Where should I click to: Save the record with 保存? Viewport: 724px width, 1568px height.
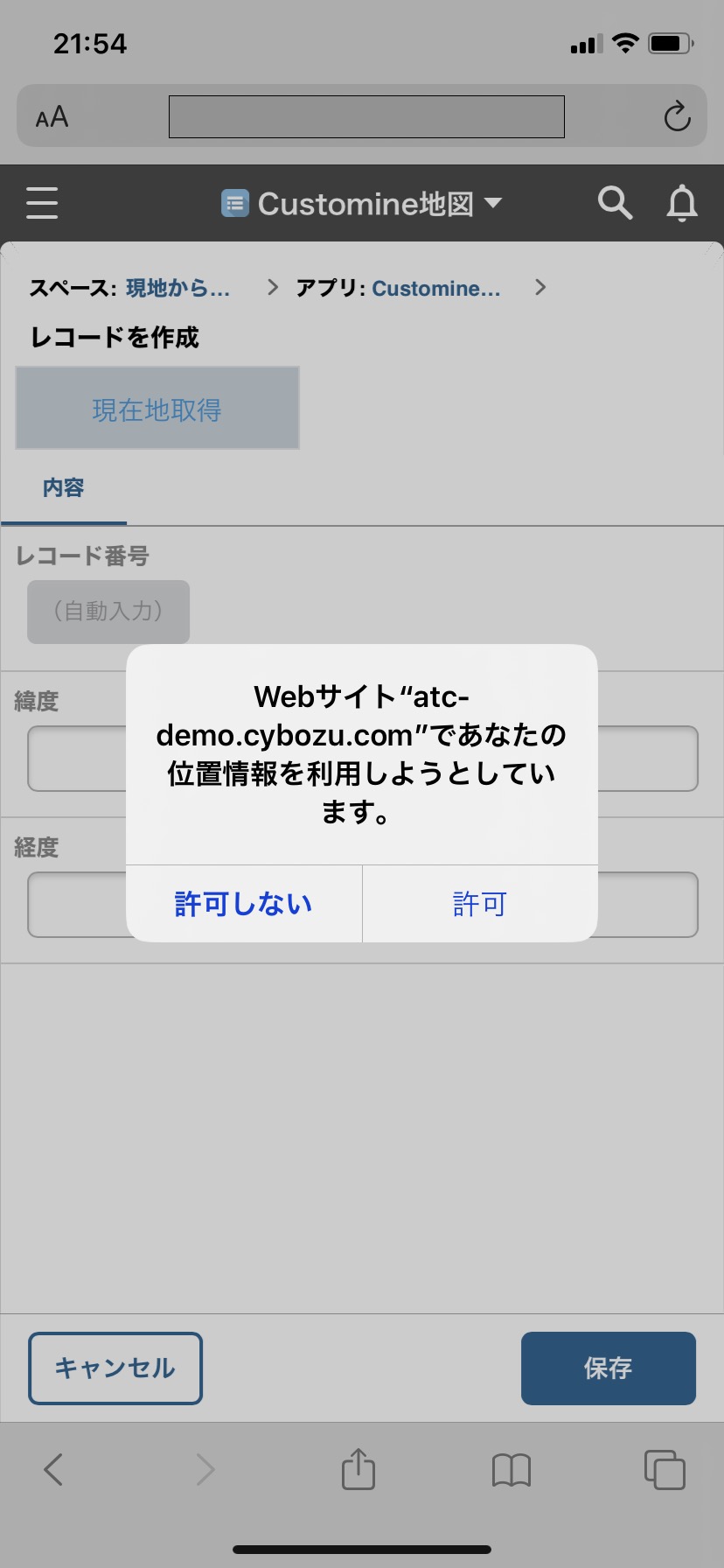pos(609,1368)
